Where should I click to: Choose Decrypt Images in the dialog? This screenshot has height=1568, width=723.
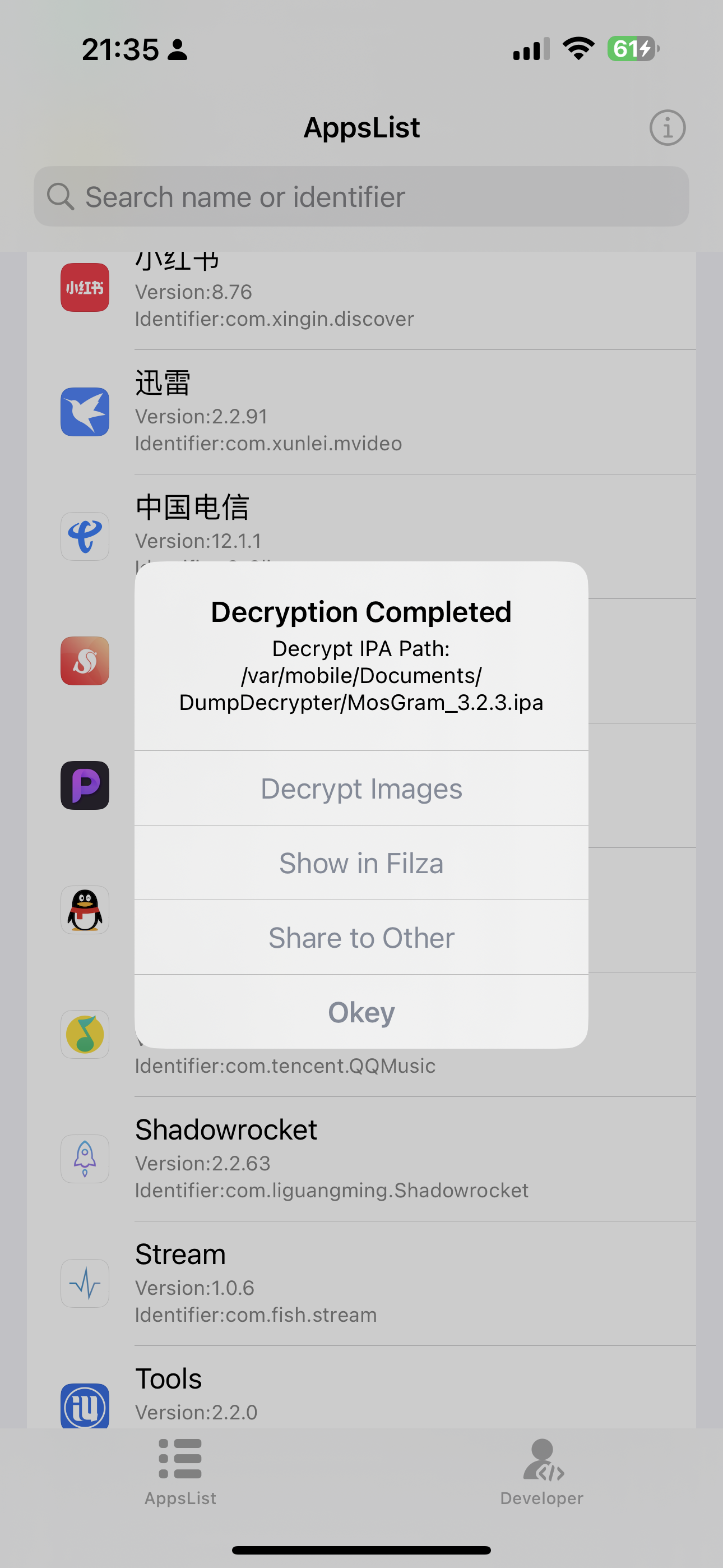pos(361,788)
